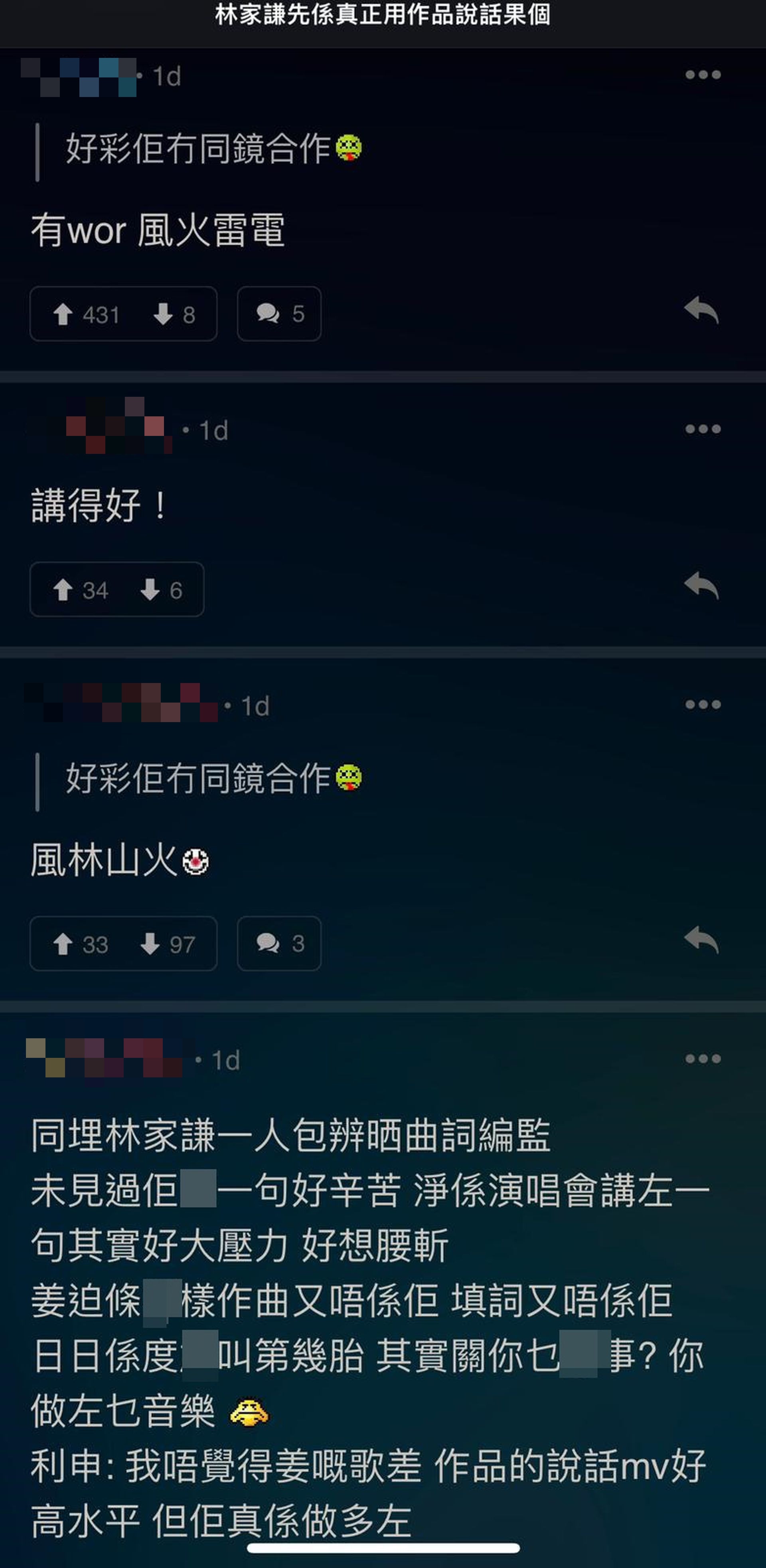Reply to the 有wor 風火雷電 comment

tap(701, 311)
